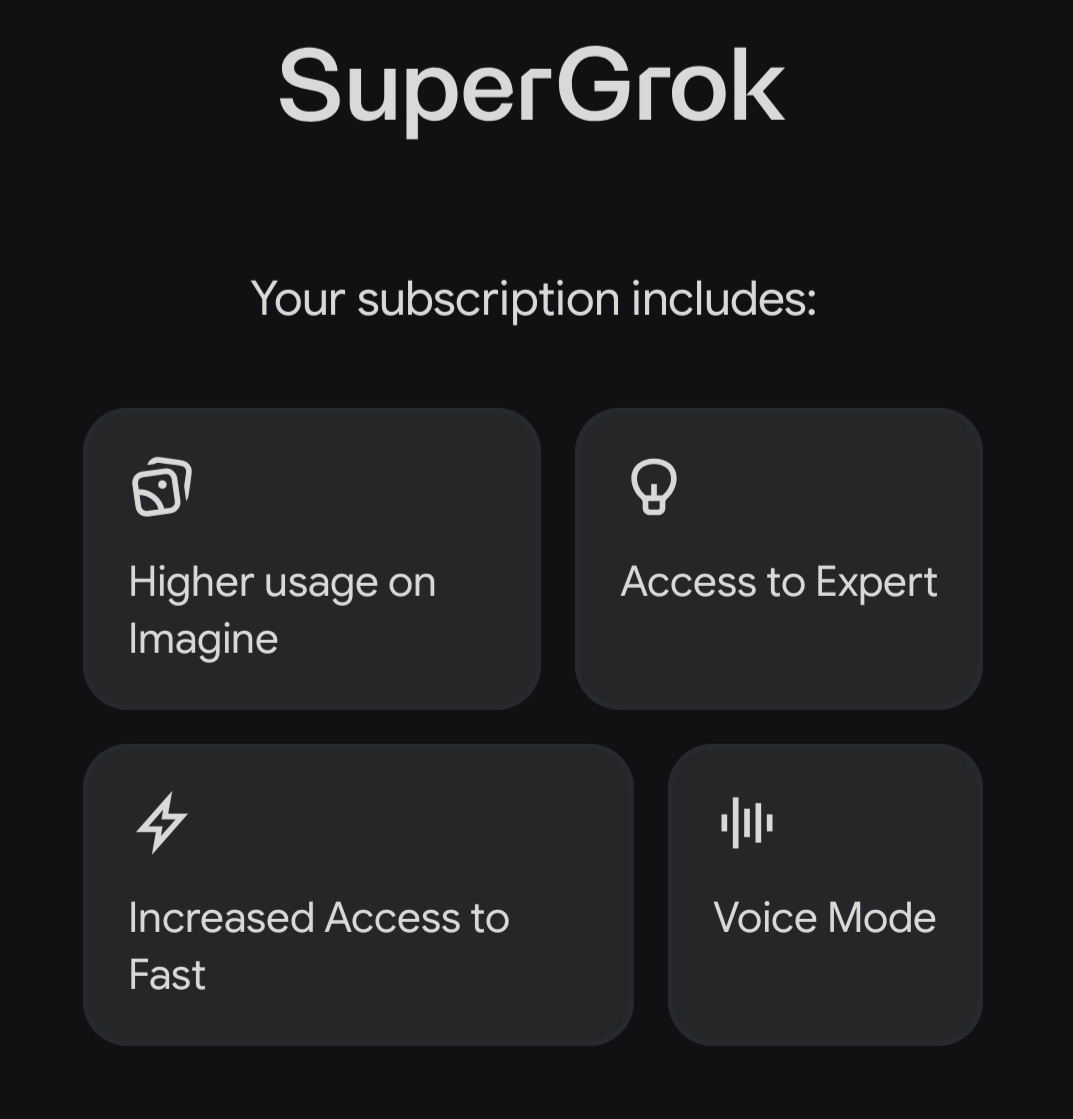Image resolution: width=1073 pixels, height=1119 pixels.
Task: Open the Voice Mode card
Action: tap(825, 895)
